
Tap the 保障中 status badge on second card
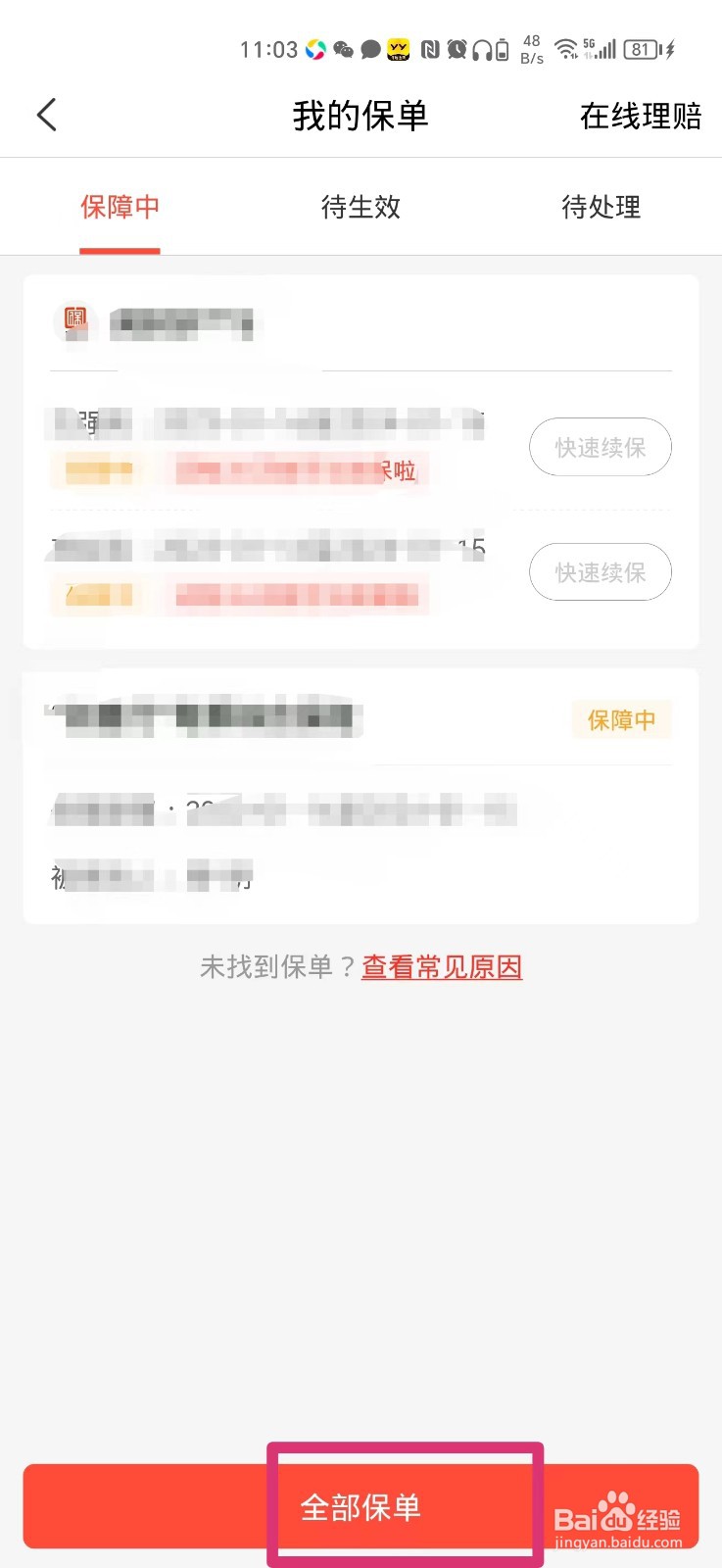point(621,719)
